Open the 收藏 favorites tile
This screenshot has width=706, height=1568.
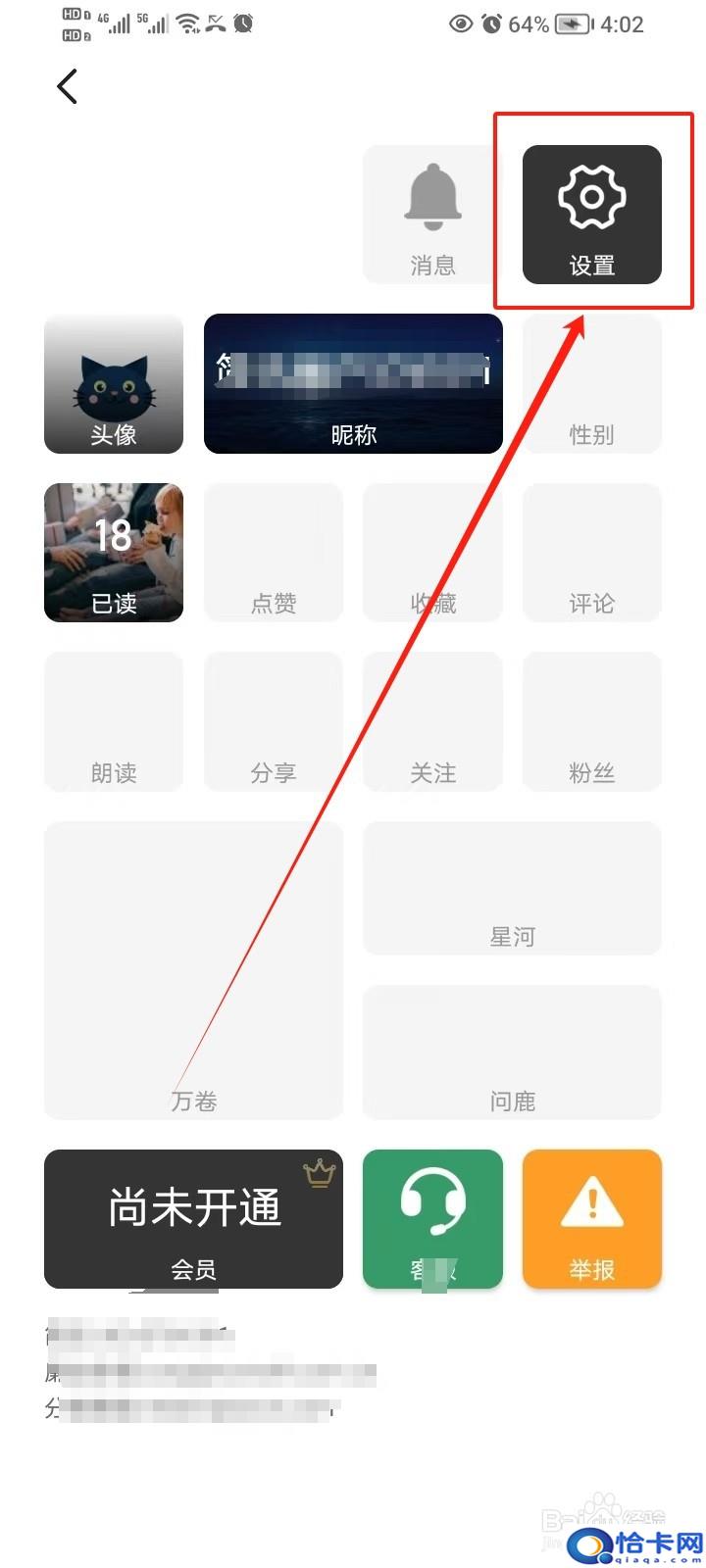(432, 553)
